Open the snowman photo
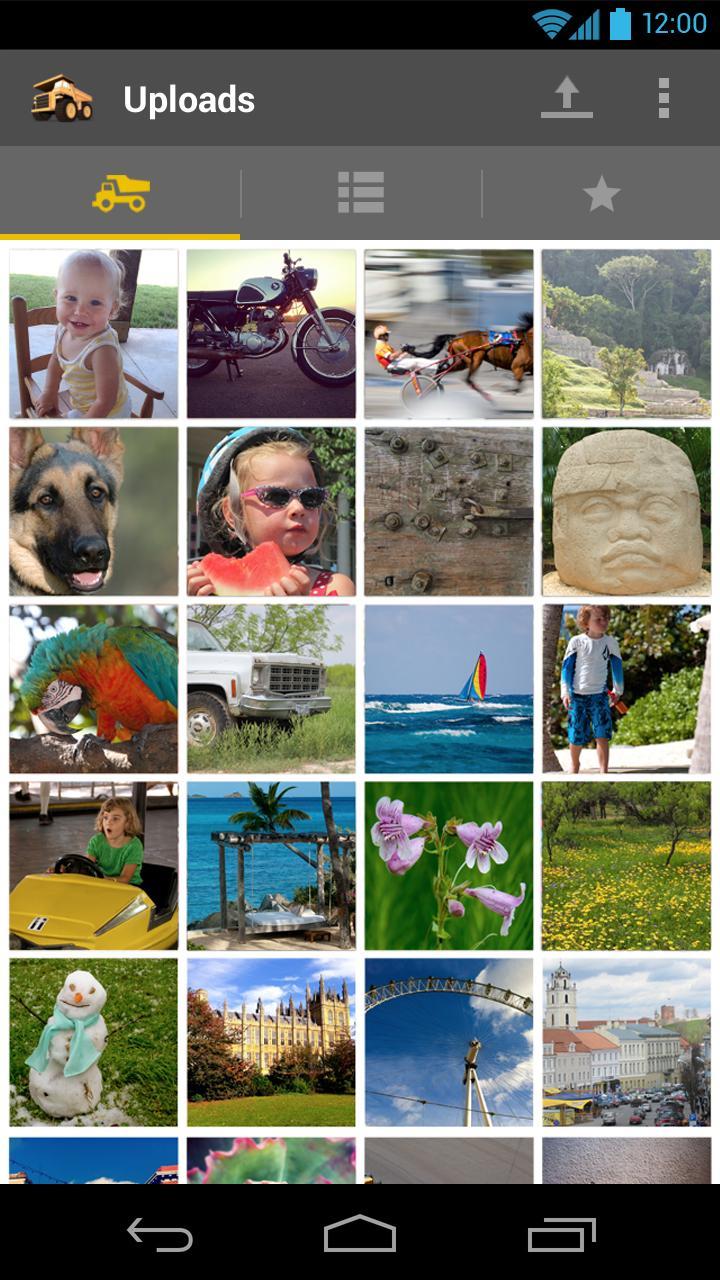 click(94, 1043)
